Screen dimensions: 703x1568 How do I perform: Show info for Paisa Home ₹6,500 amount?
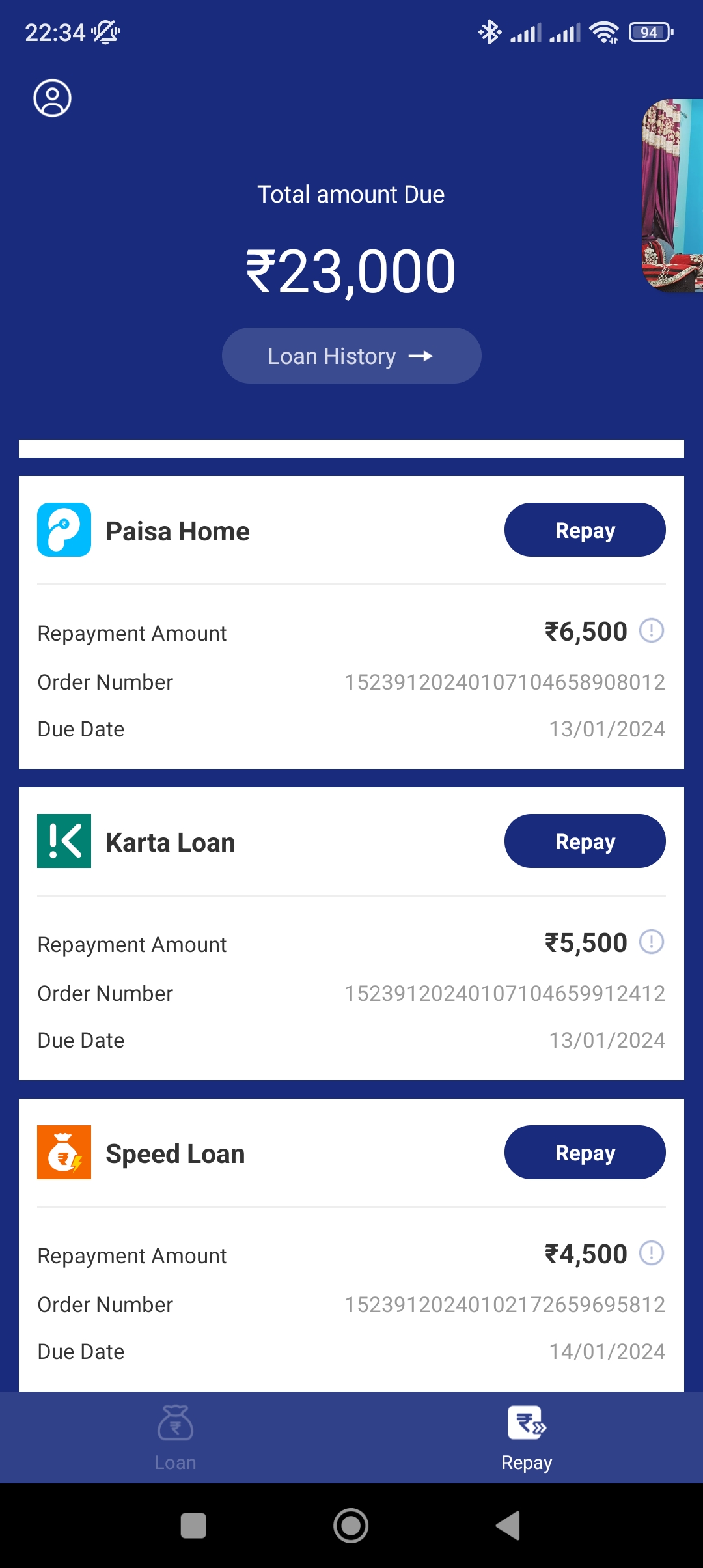click(651, 630)
